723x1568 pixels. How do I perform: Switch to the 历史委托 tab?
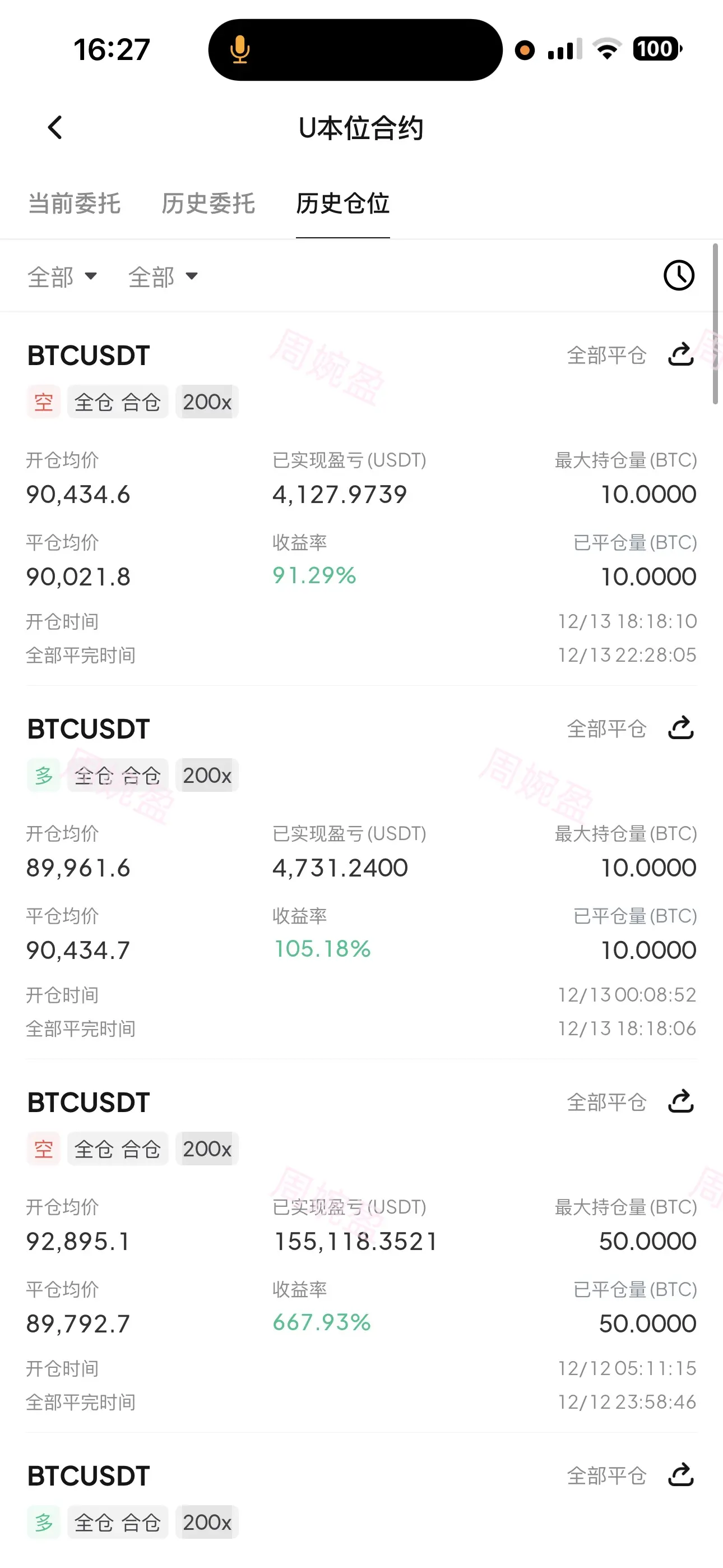[208, 204]
